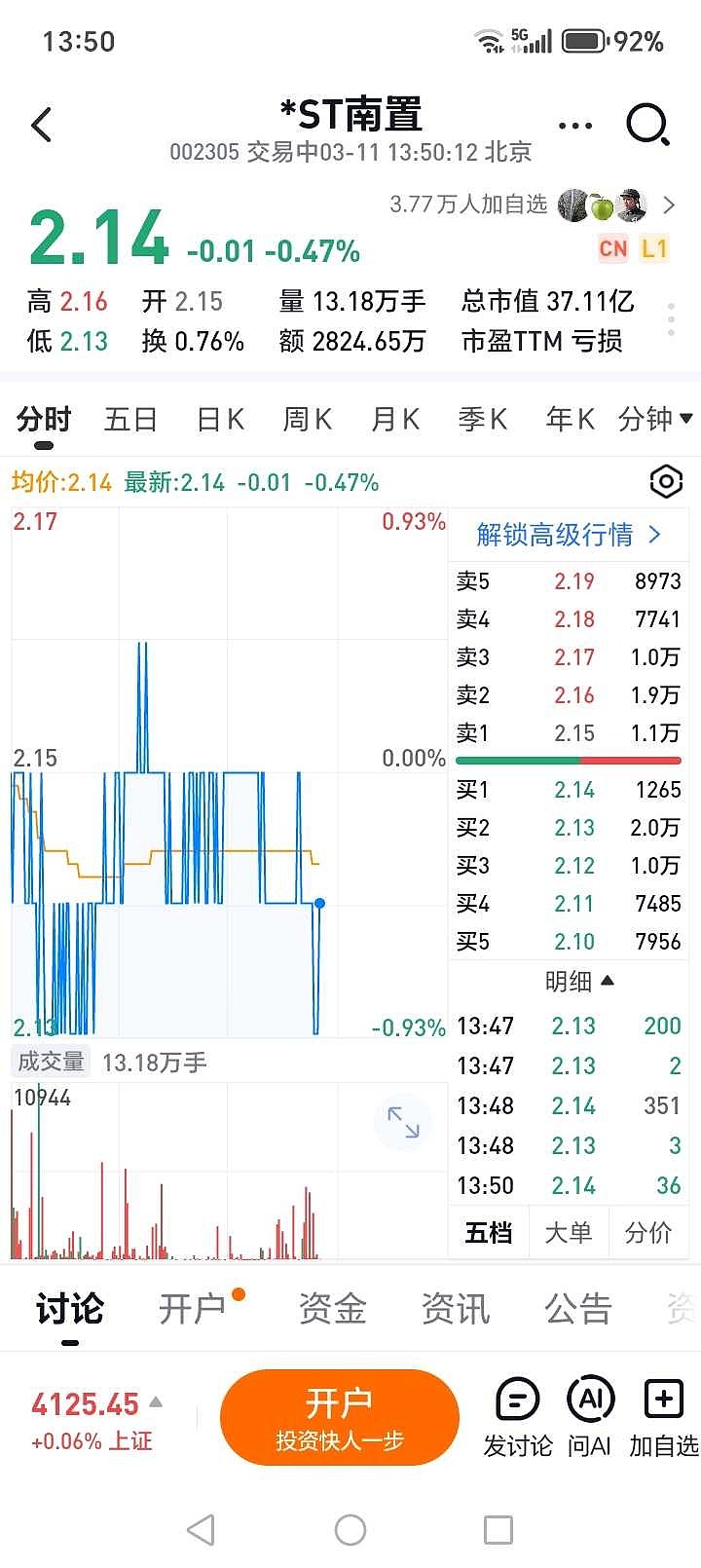Collapse the 明细 transaction detail list
Image resolution: width=701 pixels, height=1568 pixels.
568,982
